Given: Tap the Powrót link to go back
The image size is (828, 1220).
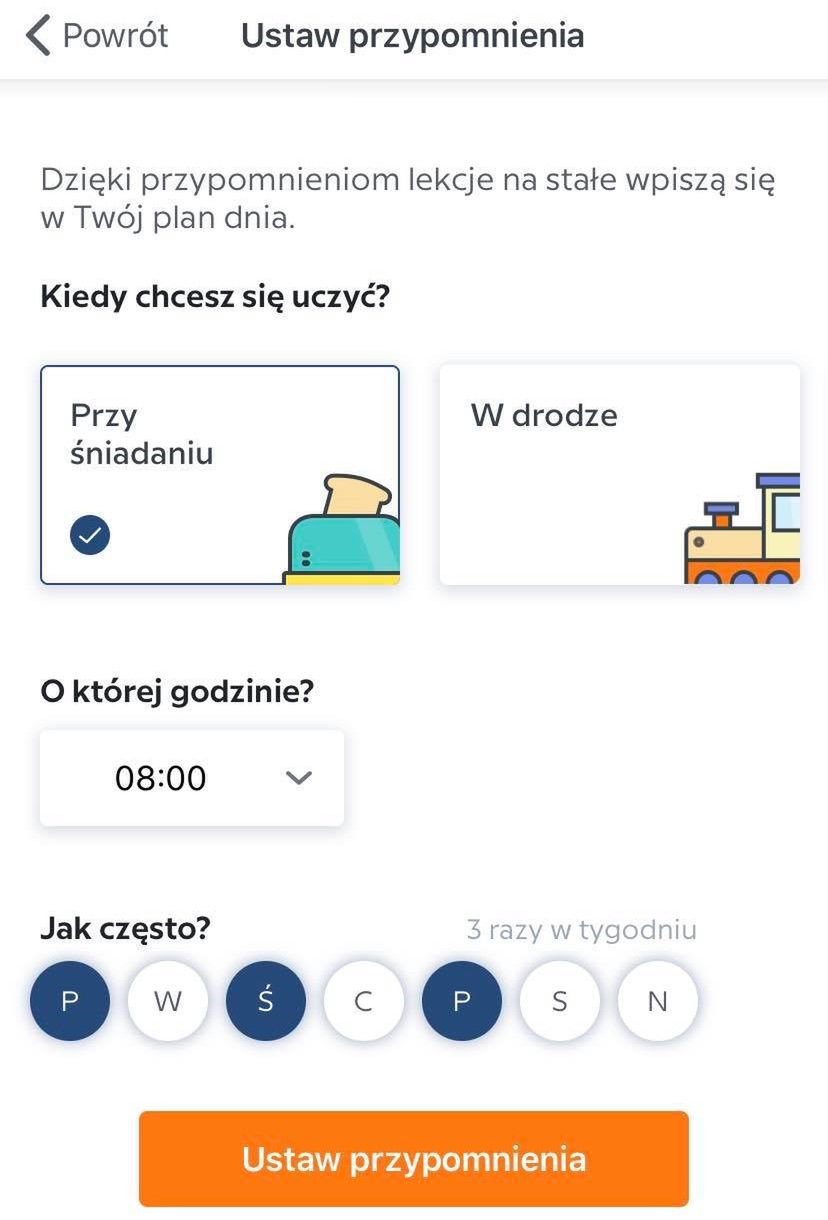Looking at the screenshot, I should [115, 35].
